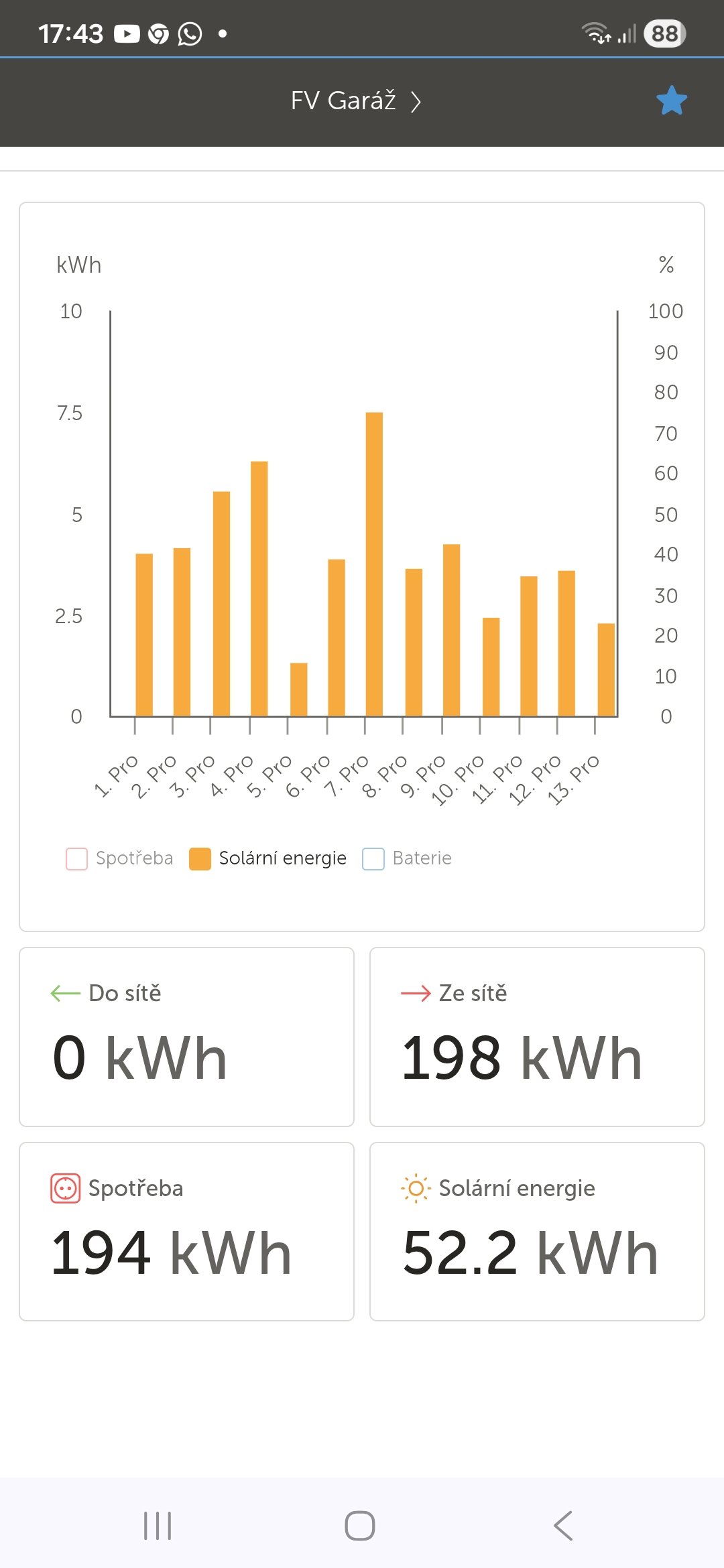Open the FV Garáž installation selector

tap(355, 101)
